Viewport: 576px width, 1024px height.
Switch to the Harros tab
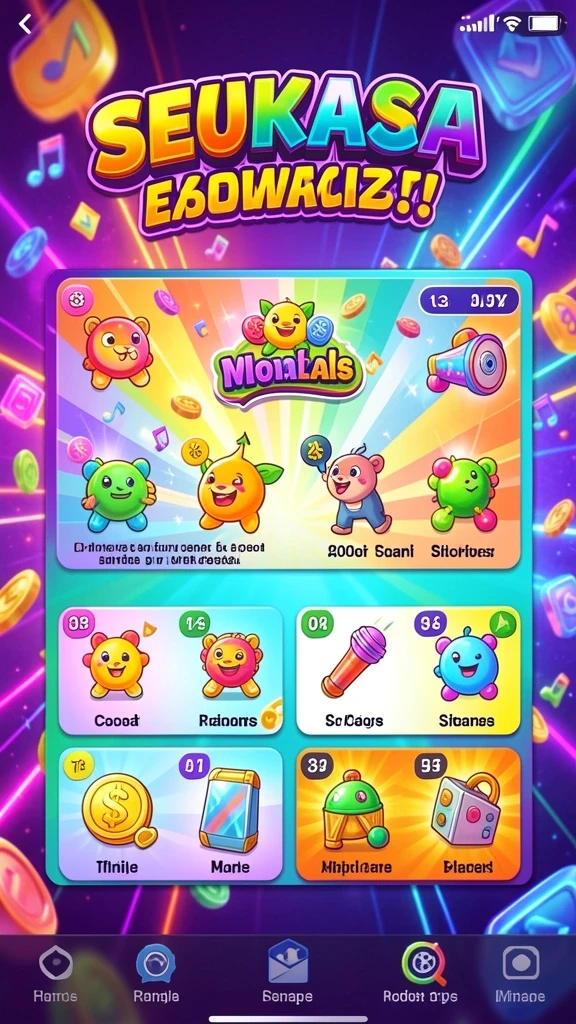(x=56, y=974)
